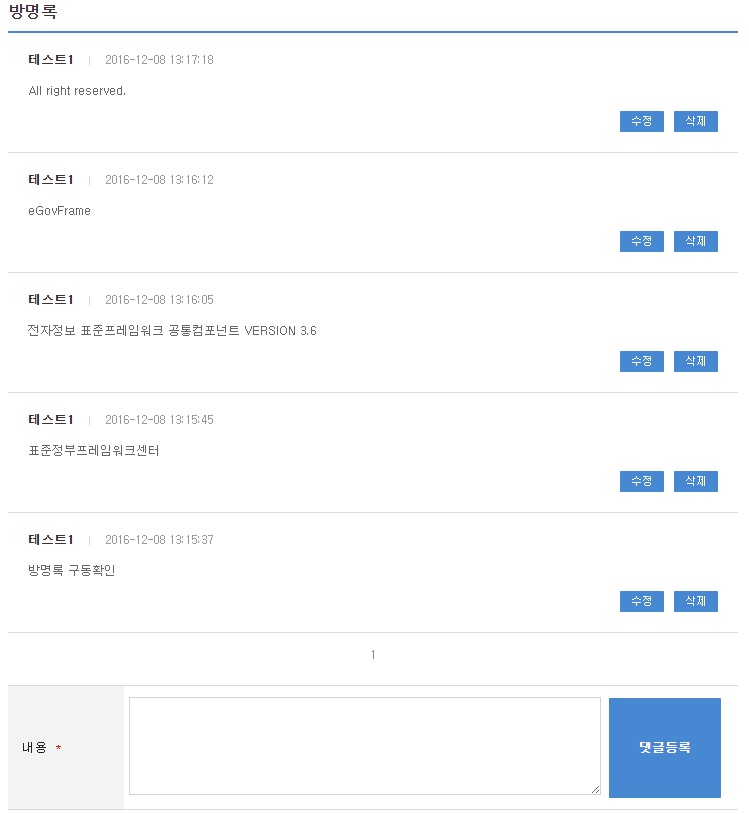
Task: Tap 삭제 on the eGovFrame entry
Action: (x=695, y=241)
